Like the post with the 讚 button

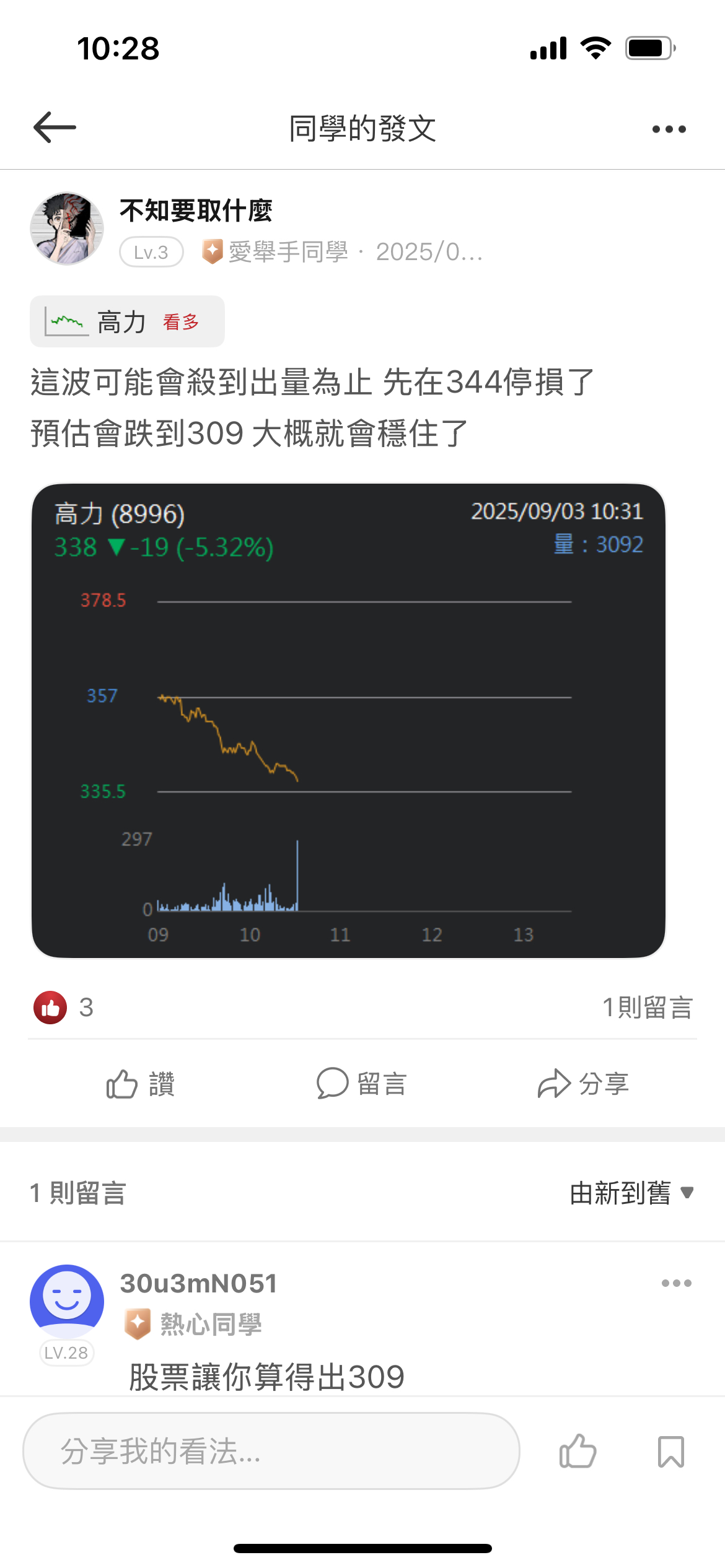point(141,1084)
